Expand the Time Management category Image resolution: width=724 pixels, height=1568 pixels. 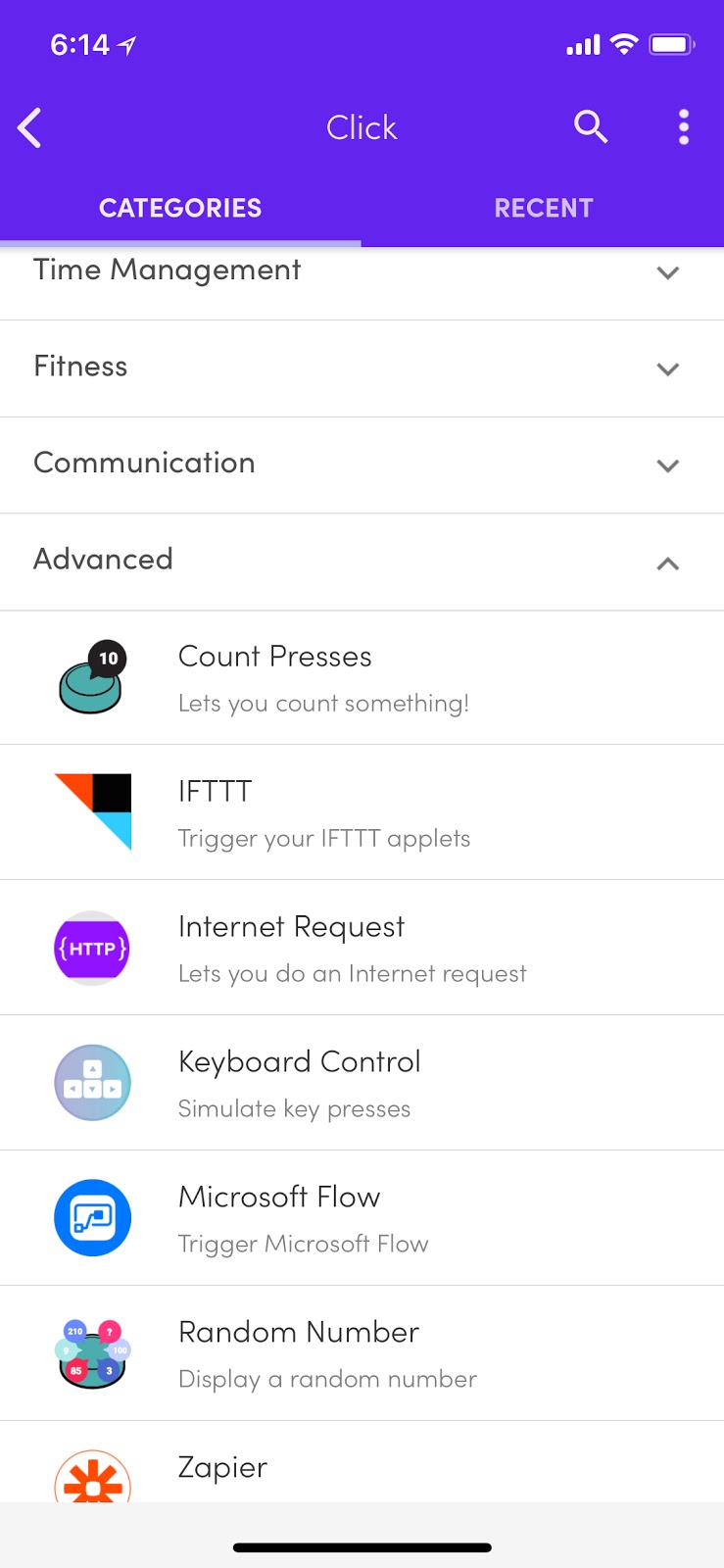pyautogui.click(x=362, y=272)
